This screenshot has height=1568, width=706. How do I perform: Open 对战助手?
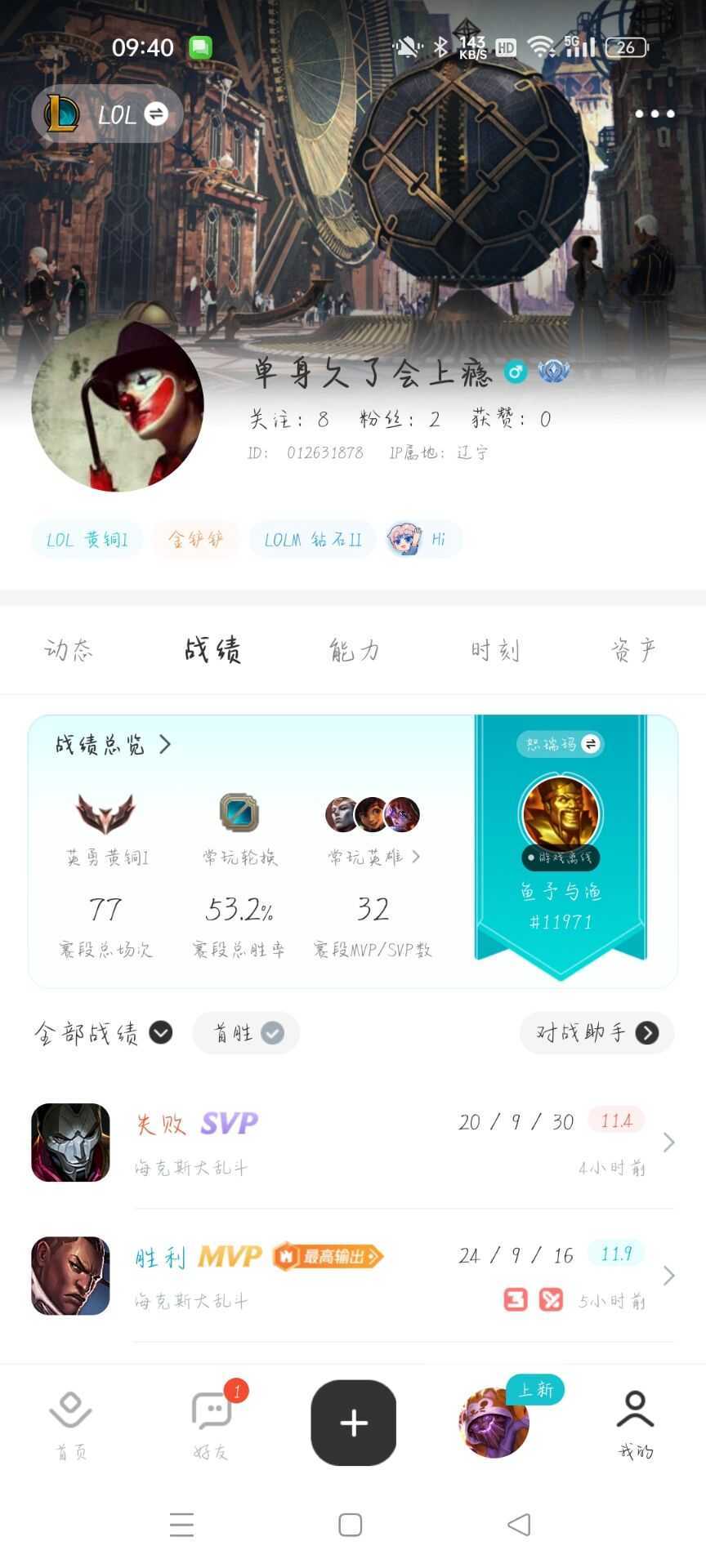coord(597,1033)
